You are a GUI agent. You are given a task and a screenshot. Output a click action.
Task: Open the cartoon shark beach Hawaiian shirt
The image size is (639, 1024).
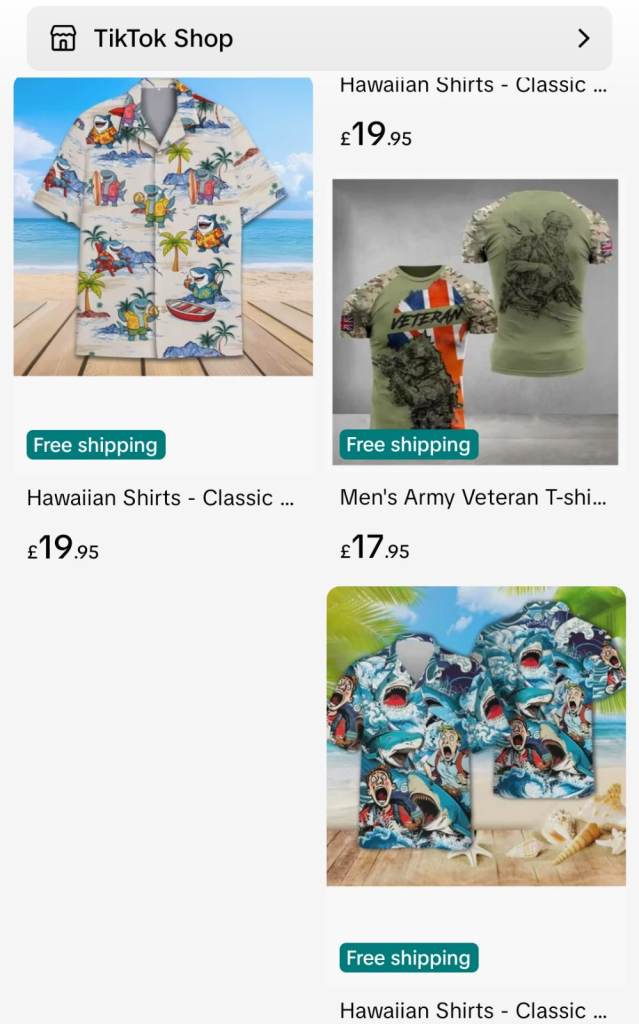(x=163, y=227)
